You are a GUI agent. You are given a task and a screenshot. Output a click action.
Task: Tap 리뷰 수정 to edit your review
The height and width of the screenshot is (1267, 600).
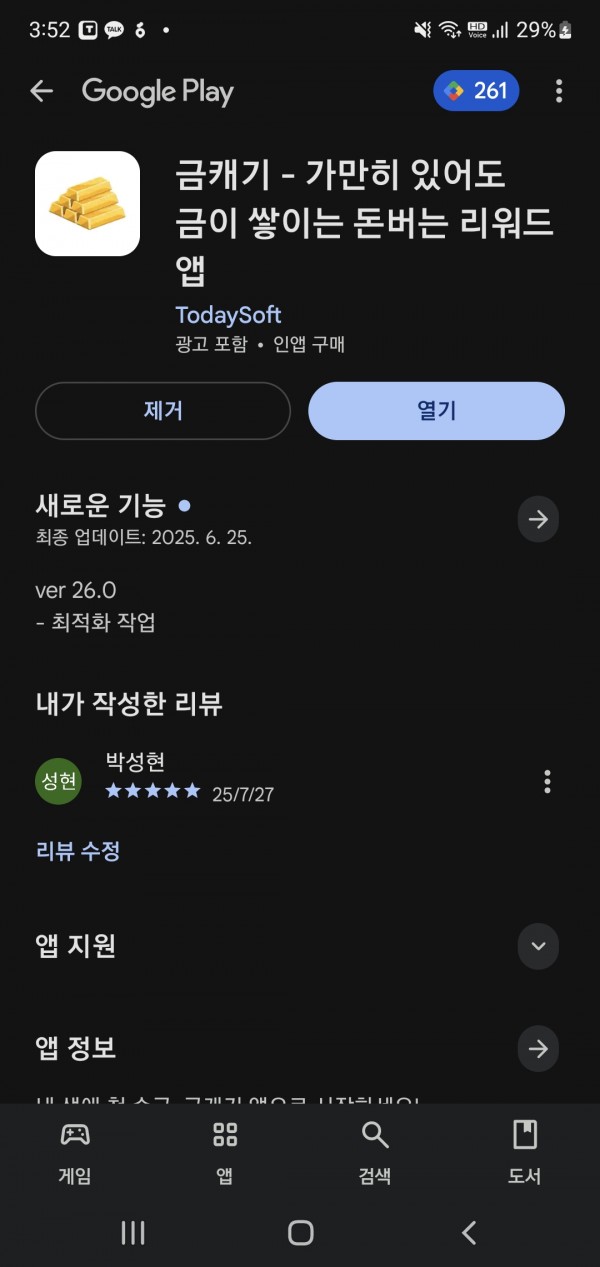78,851
